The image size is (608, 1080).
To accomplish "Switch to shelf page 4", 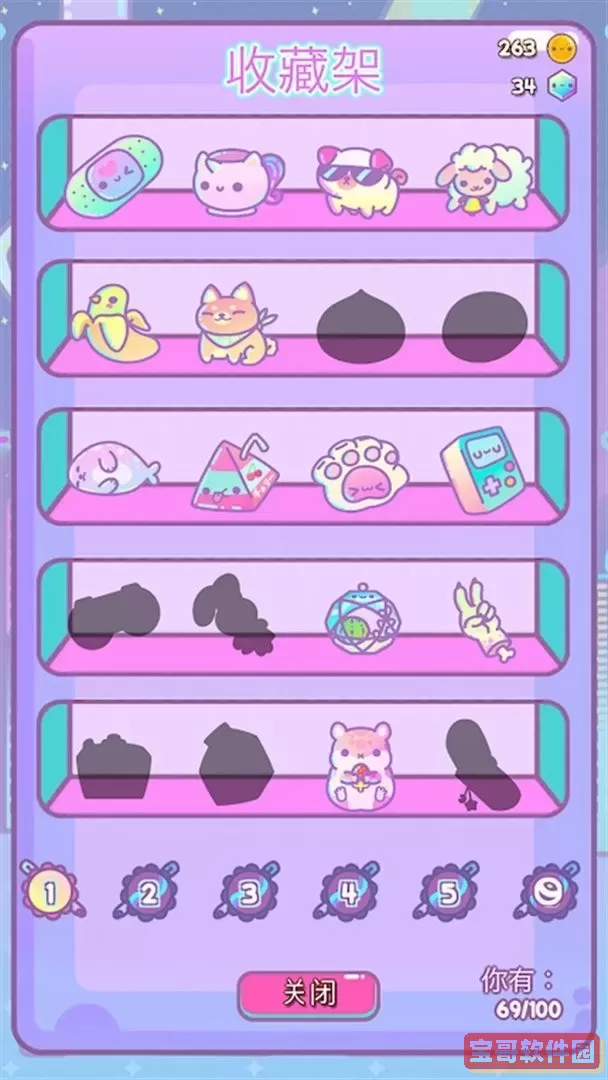I will coord(348,891).
